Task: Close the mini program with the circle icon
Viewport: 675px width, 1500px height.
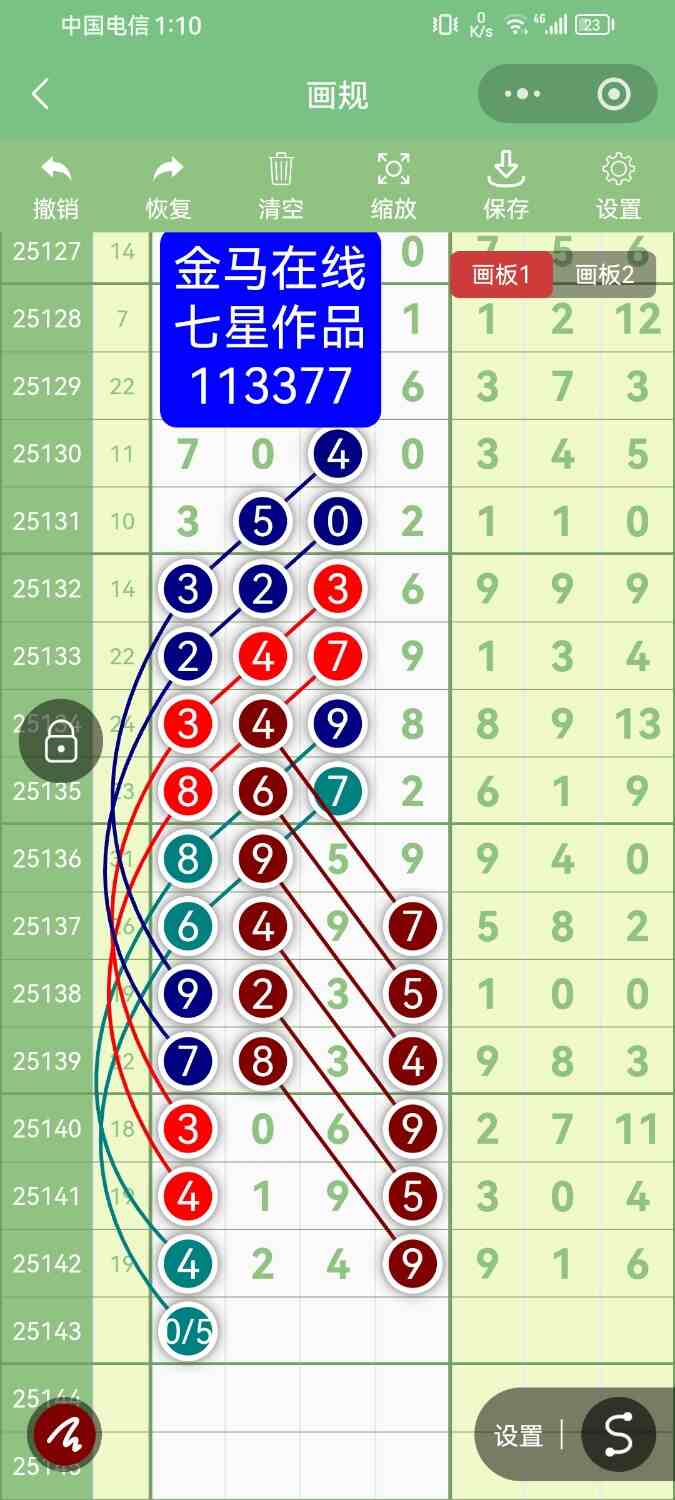Action: point(612,95)
